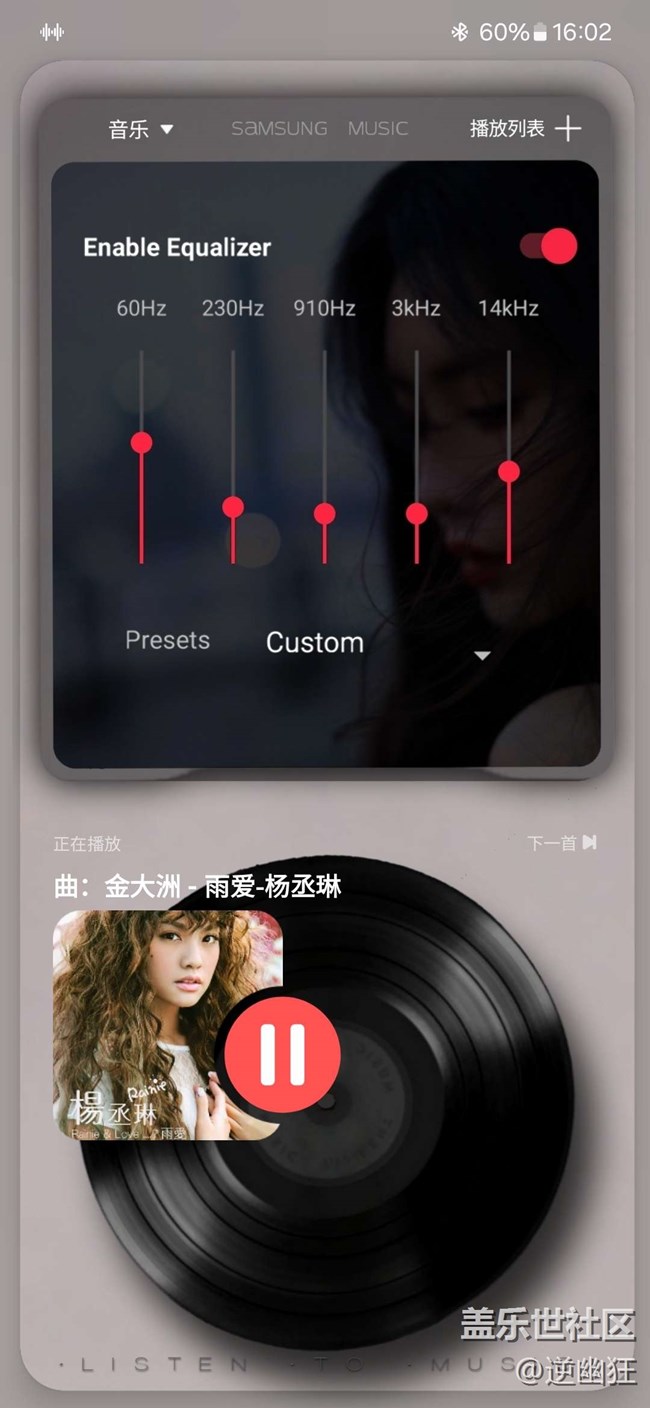Pause the playing song

click(x=282, y=1055)
